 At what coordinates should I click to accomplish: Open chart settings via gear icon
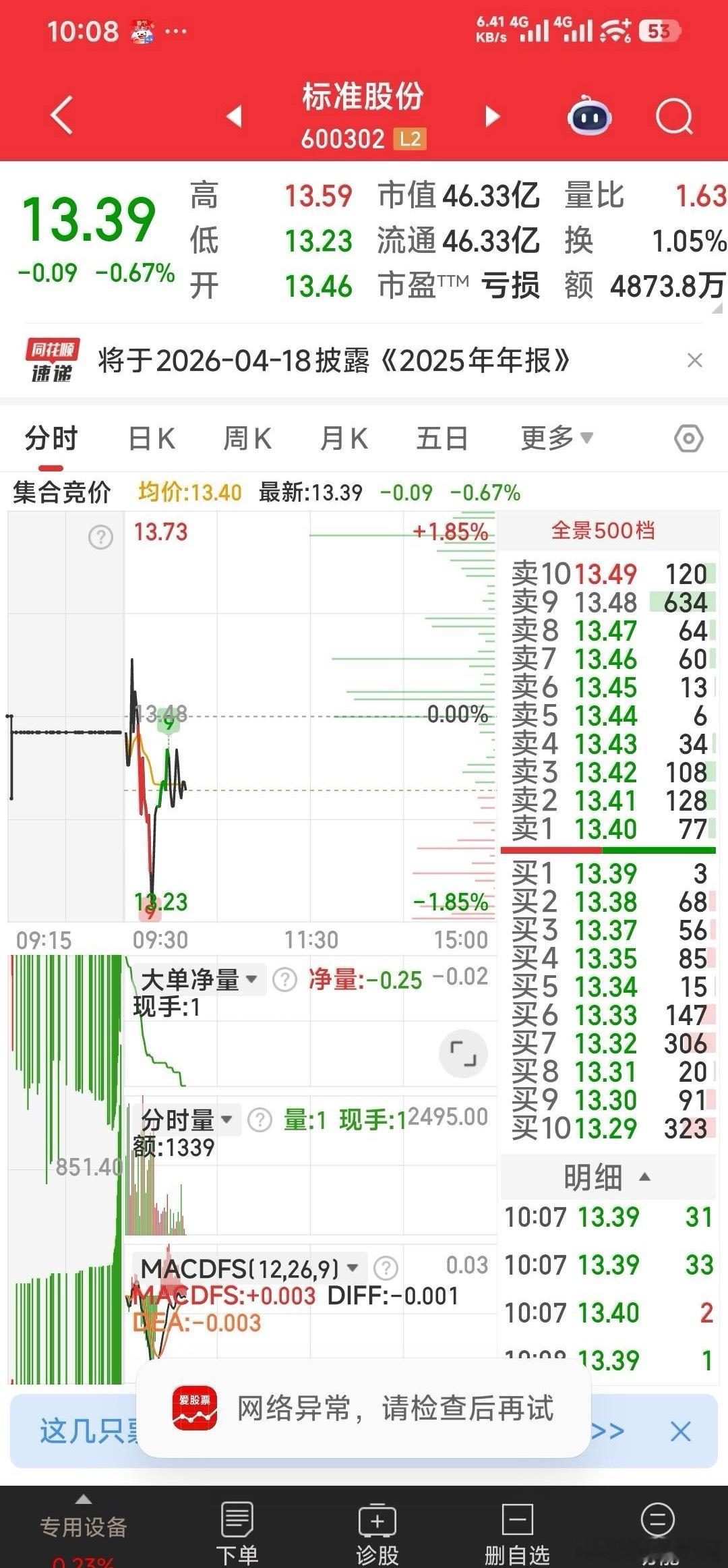pos(688,438)
